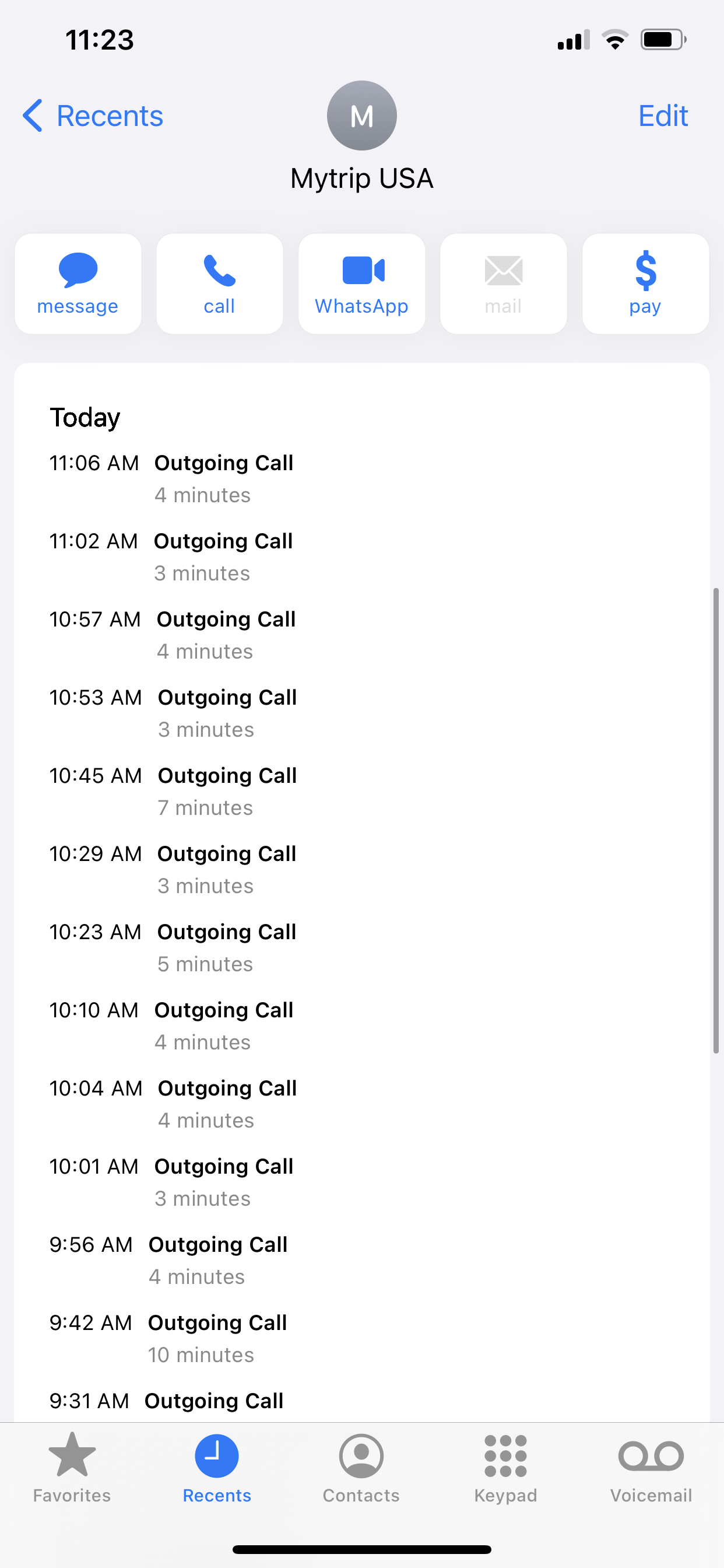
Task: Go back to Recents list
Action: tap(93, 116)
